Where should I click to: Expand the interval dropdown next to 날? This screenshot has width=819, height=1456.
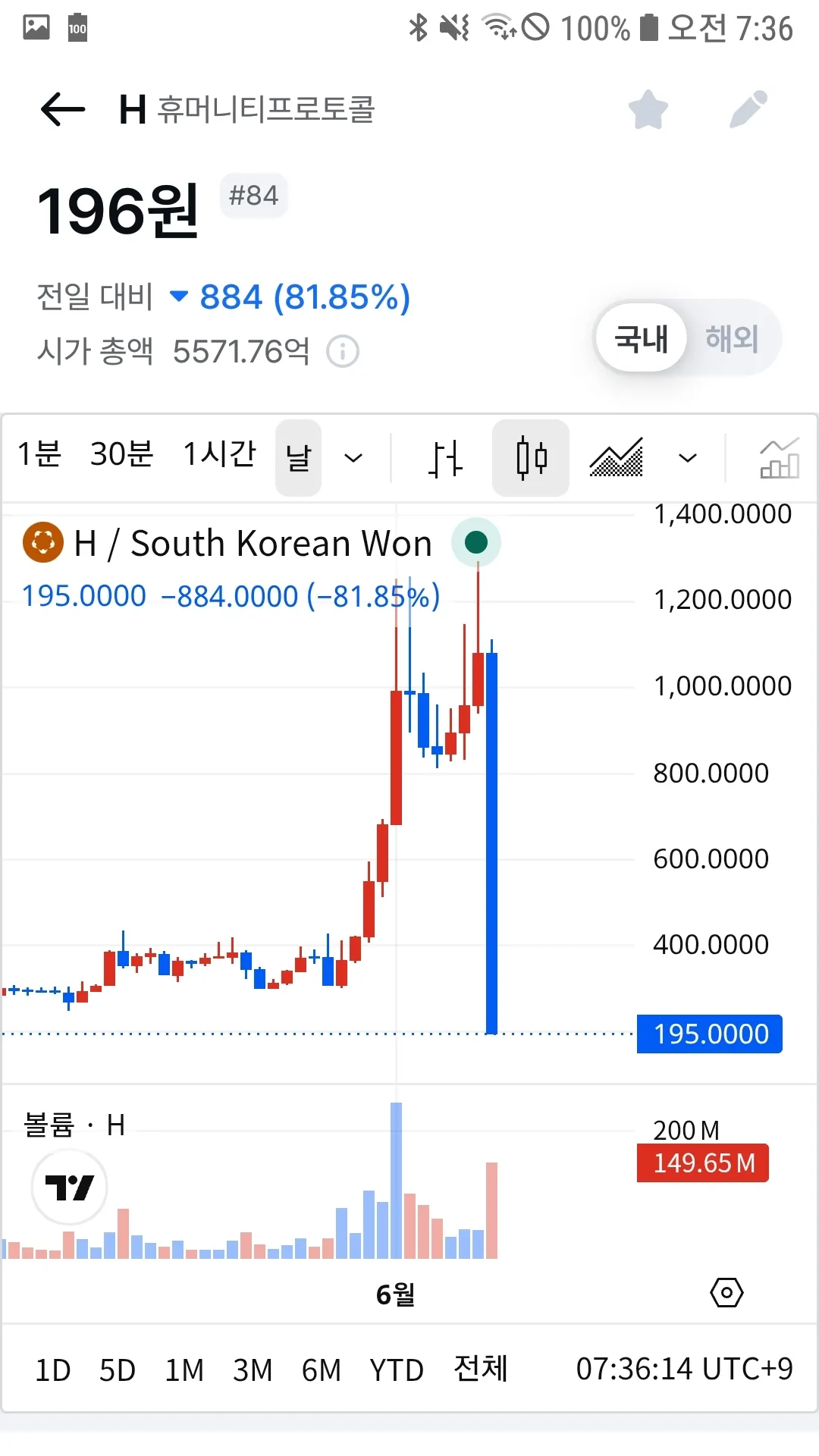[x=353, y=458]
